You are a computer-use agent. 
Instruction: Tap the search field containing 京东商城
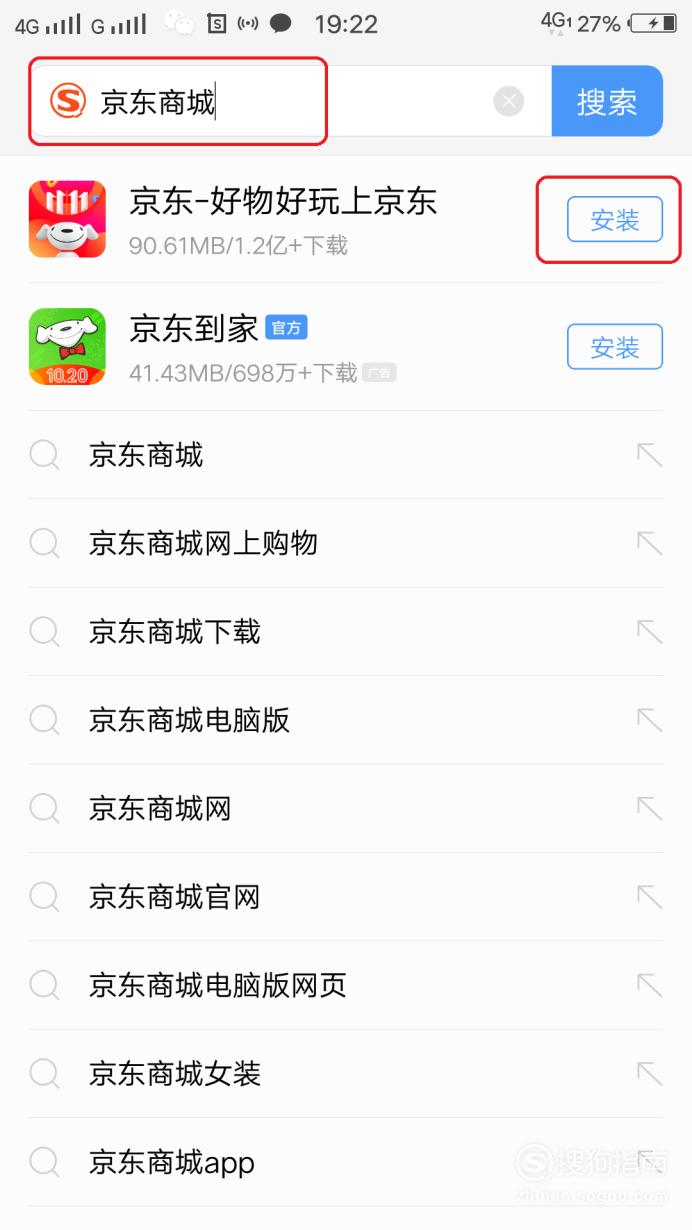point(290,101)
